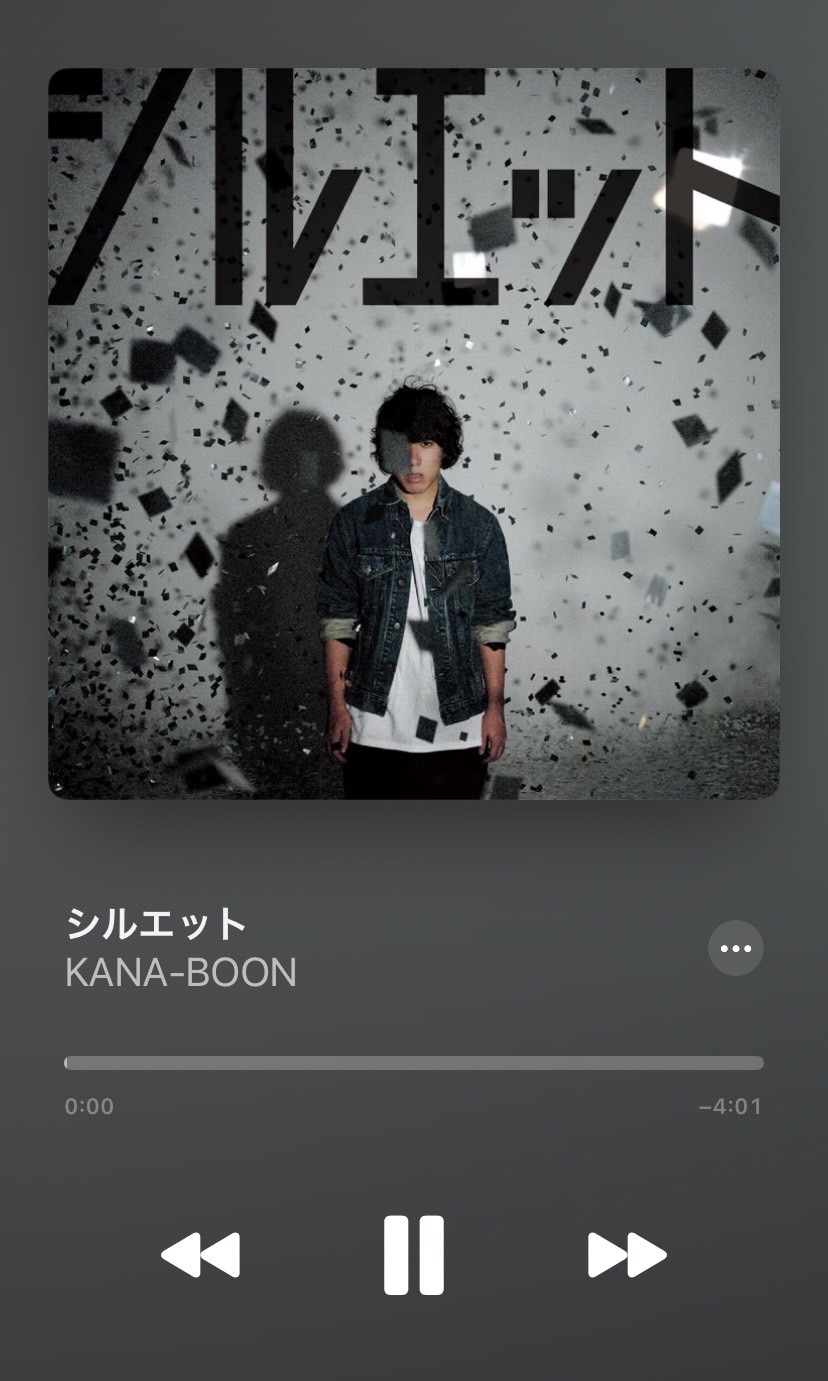828x1381 pixels.
Task: Open the more options ellipsis button
Action: [735, 948]
